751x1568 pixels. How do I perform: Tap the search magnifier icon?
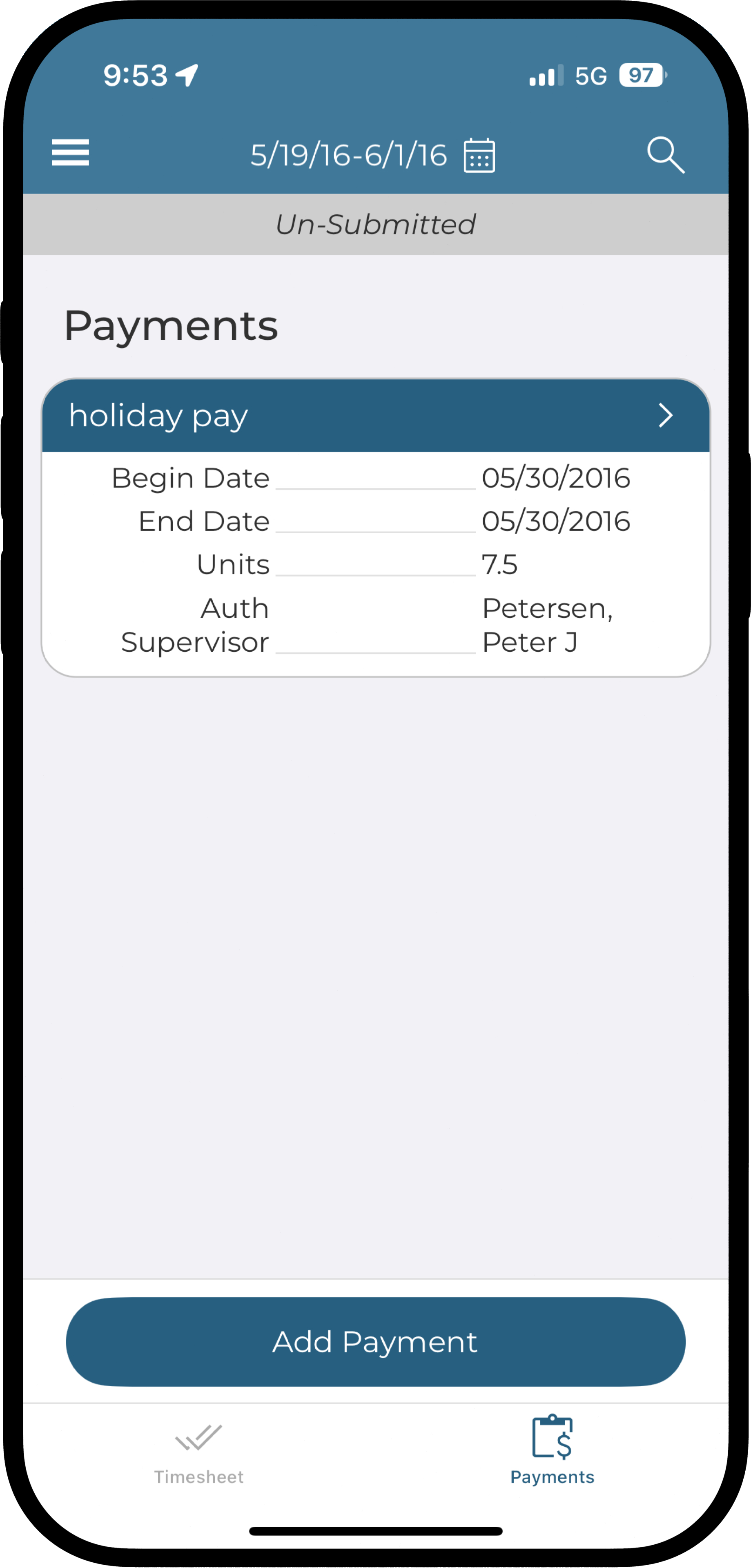tap(666, 155)
